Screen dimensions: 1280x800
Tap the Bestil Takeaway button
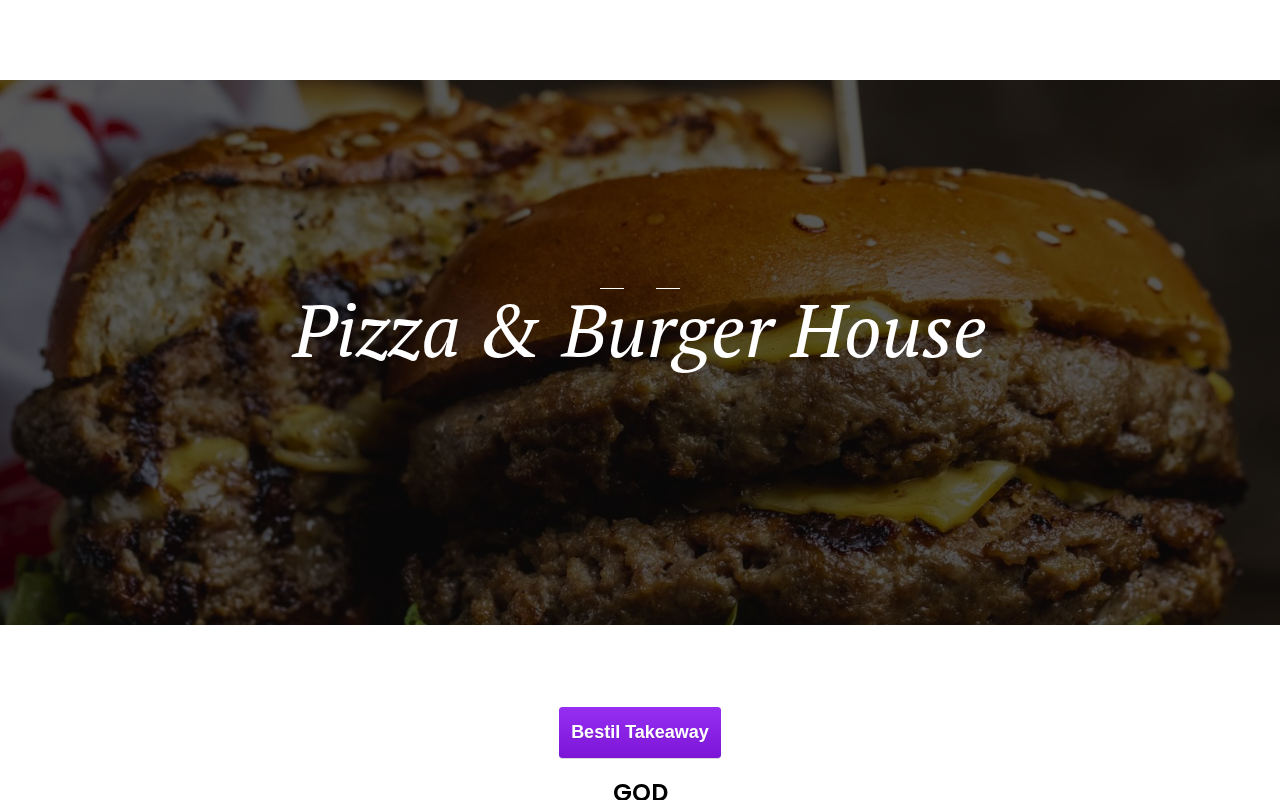click(x=640, y=732)
